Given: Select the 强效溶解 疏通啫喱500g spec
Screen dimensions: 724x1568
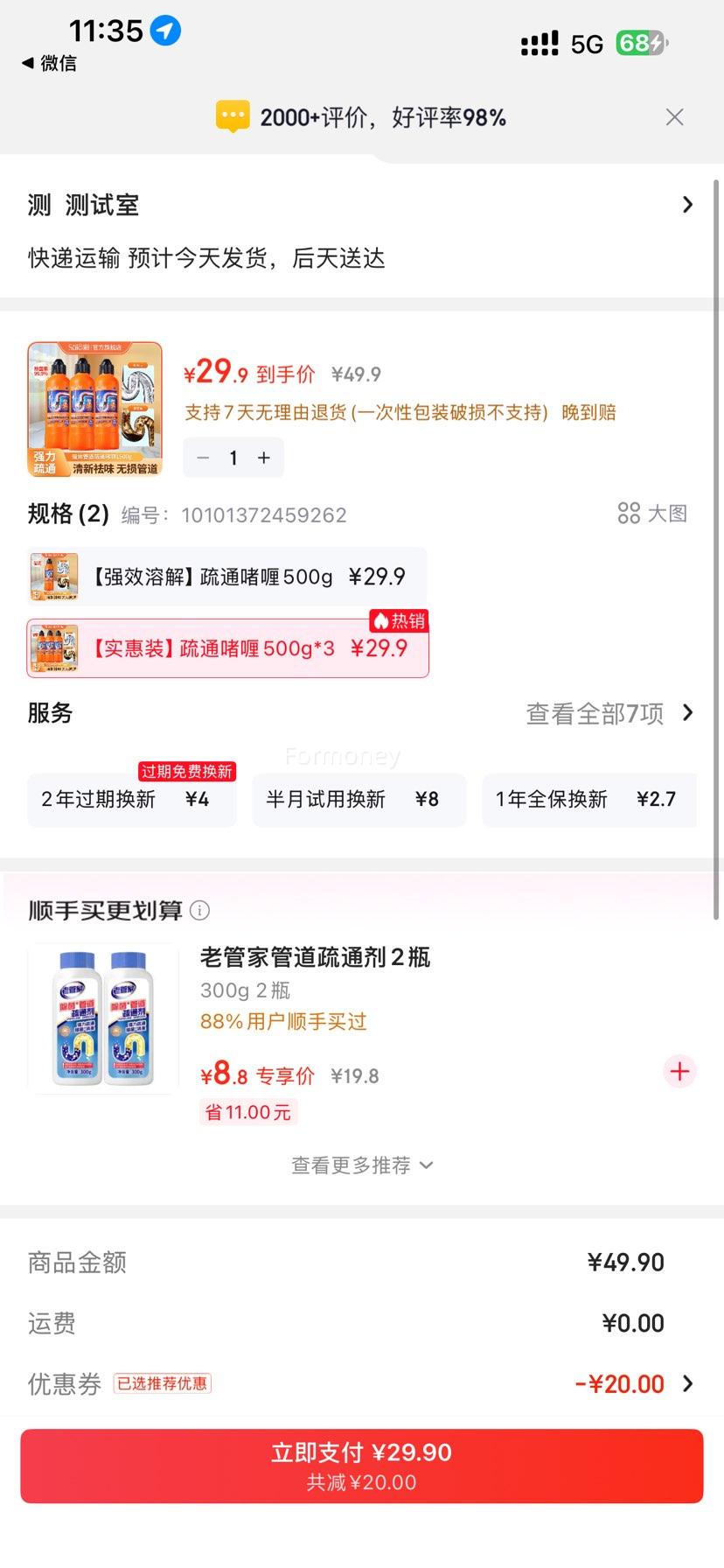Looking at the screenshot, I should tap(226, 576).
